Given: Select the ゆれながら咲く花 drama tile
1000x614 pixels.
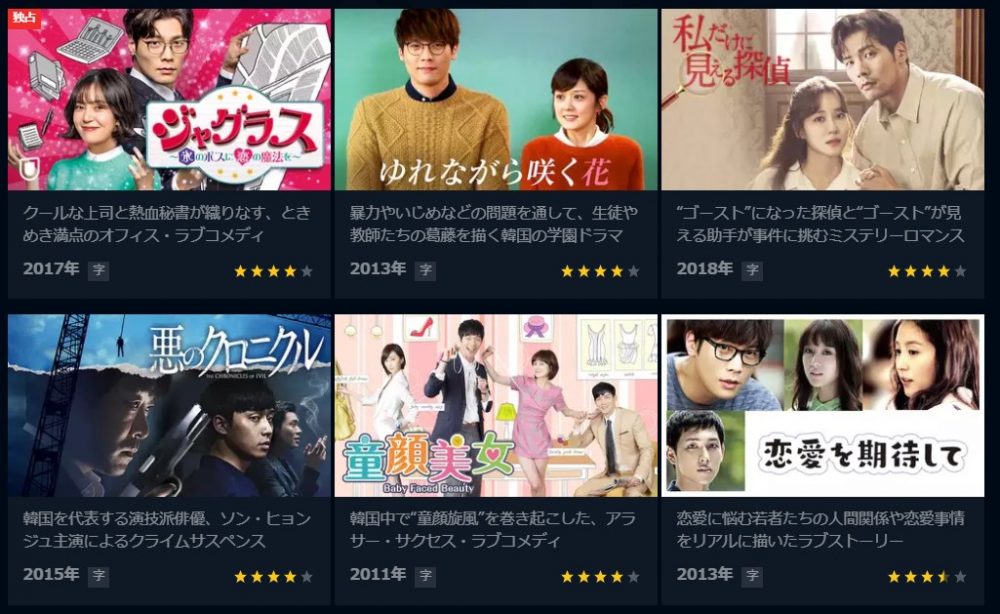Looking at the screenshot, I should tap(495, 100).
